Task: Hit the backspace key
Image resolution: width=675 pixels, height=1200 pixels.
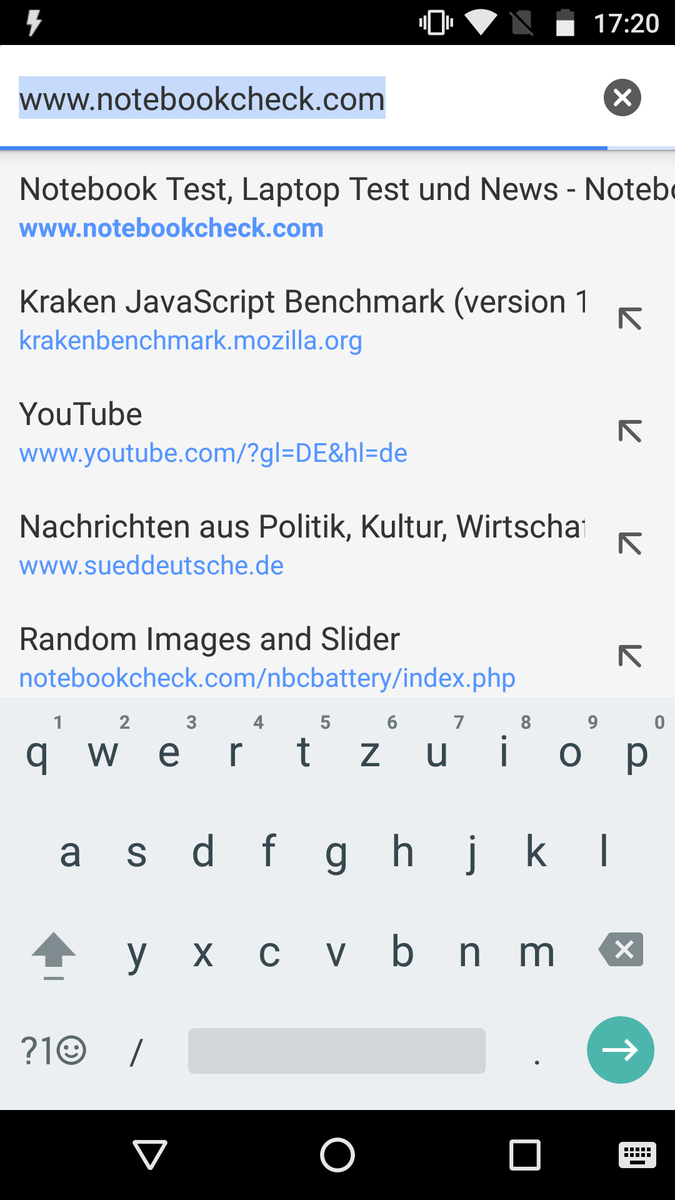Action: point(620,950)
